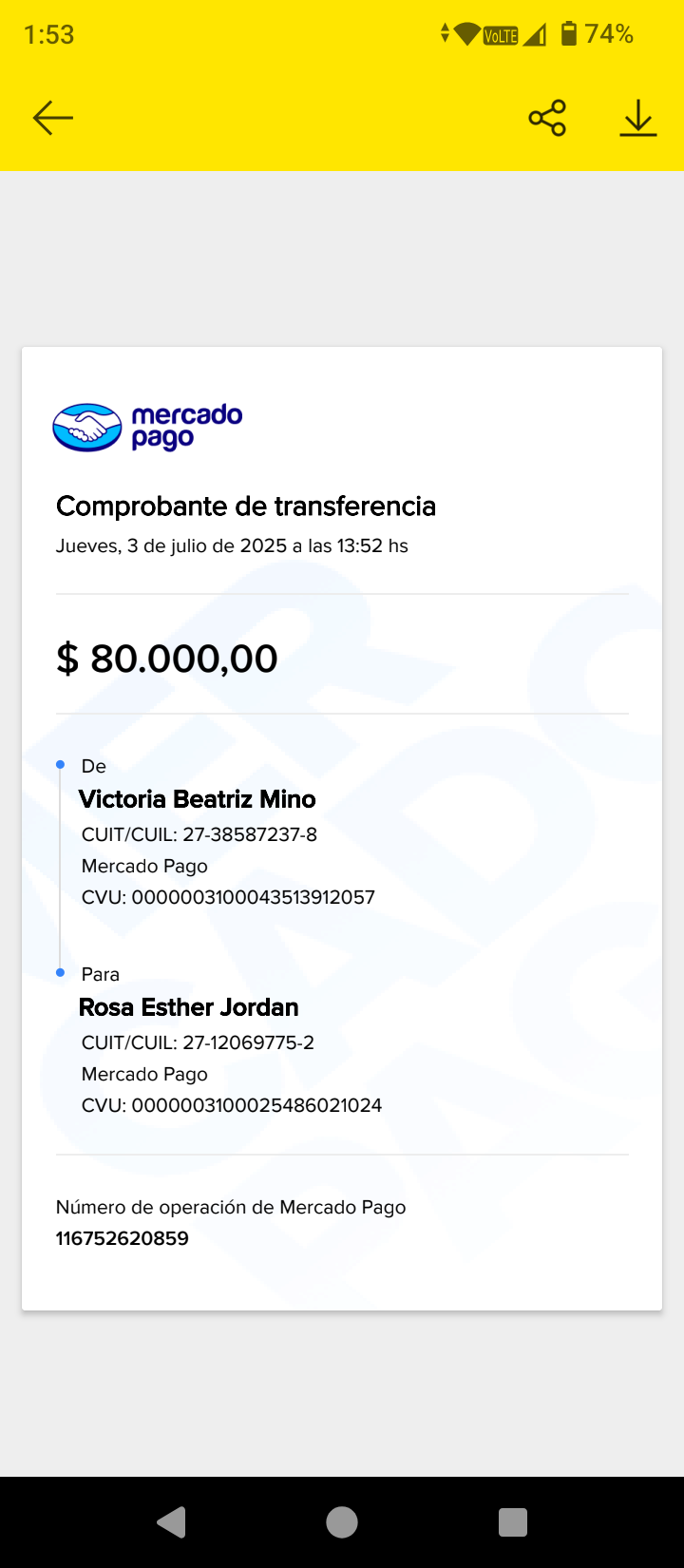Share the transfer receipt
This screenshot has width=684, height=1568.
point(547,118)
